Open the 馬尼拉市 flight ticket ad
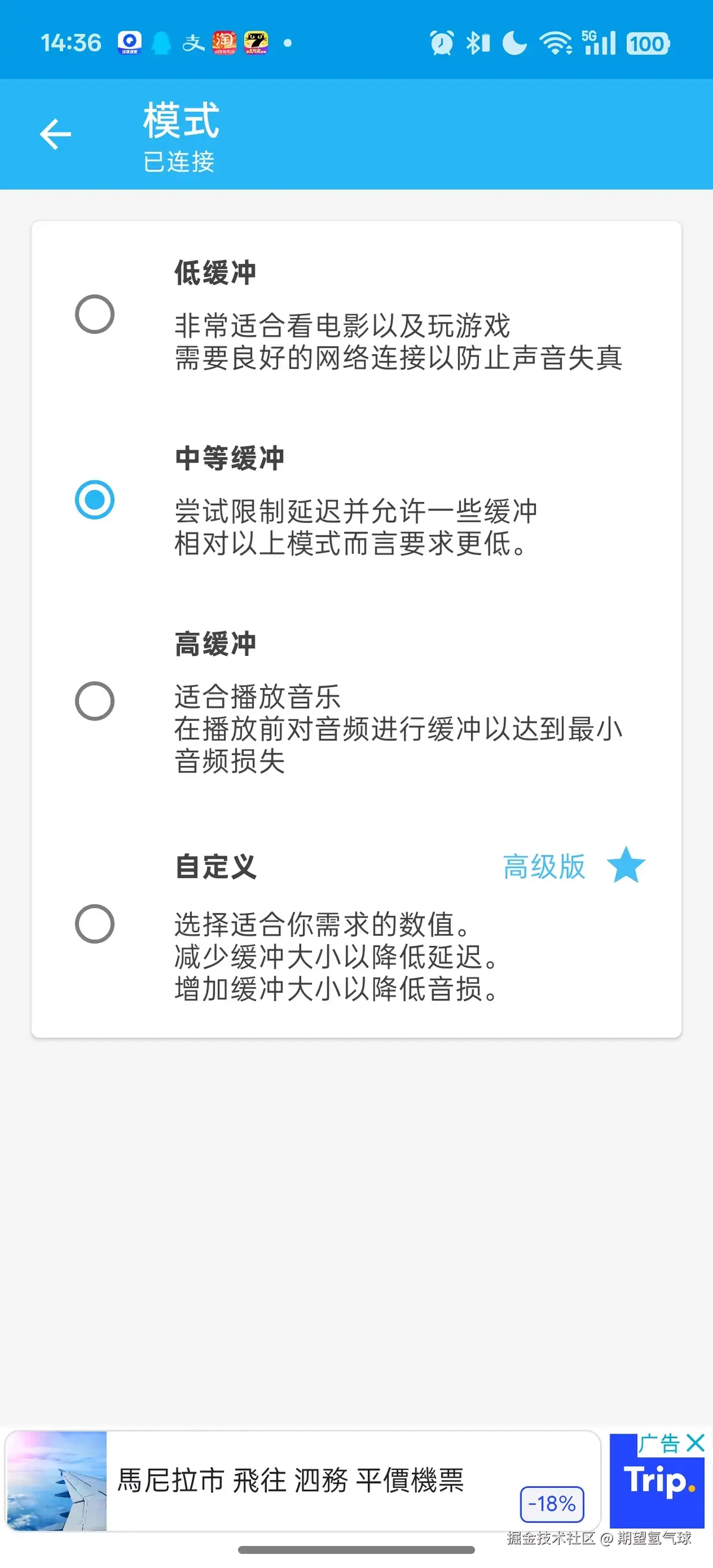 pyautogui.click(x=291, y=1480)
